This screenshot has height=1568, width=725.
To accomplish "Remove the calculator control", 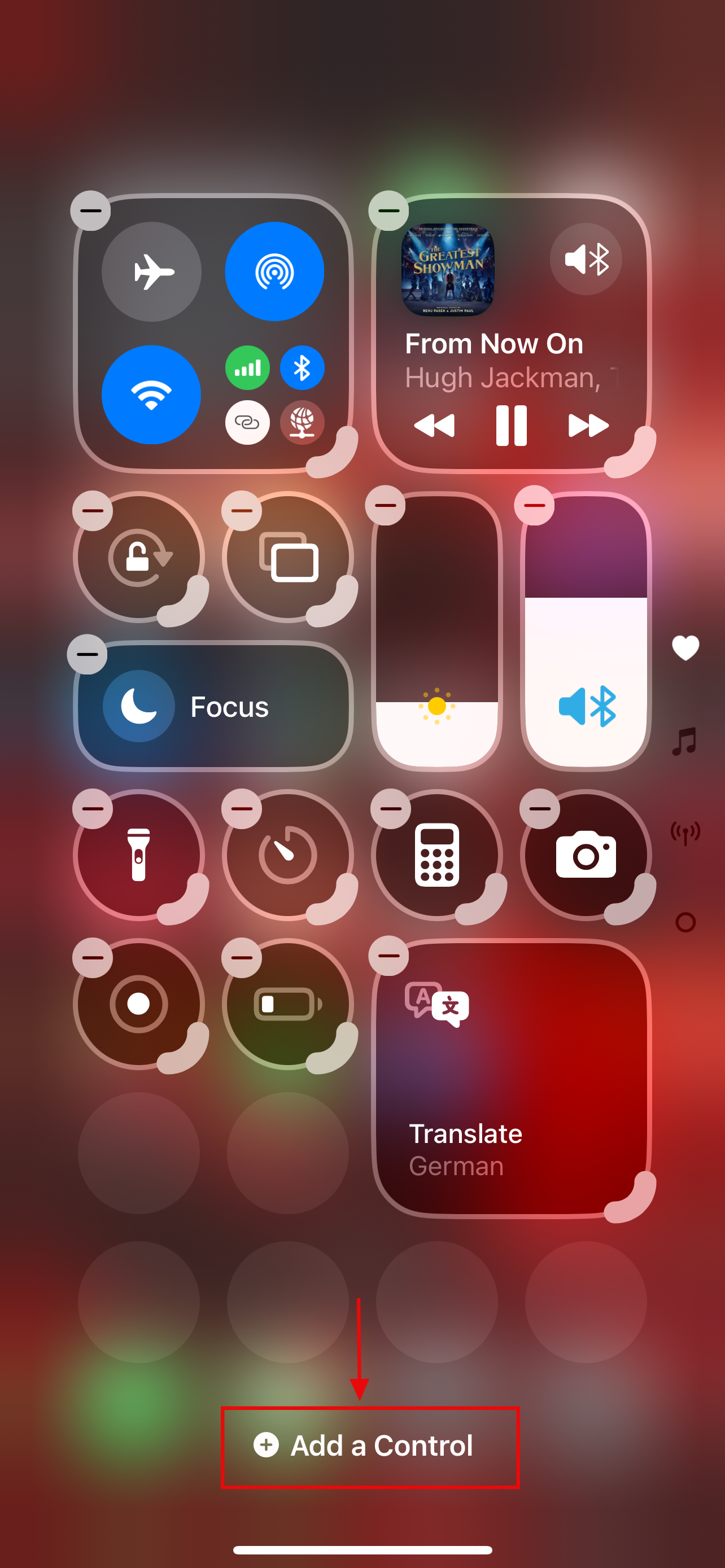I will 391,809.
